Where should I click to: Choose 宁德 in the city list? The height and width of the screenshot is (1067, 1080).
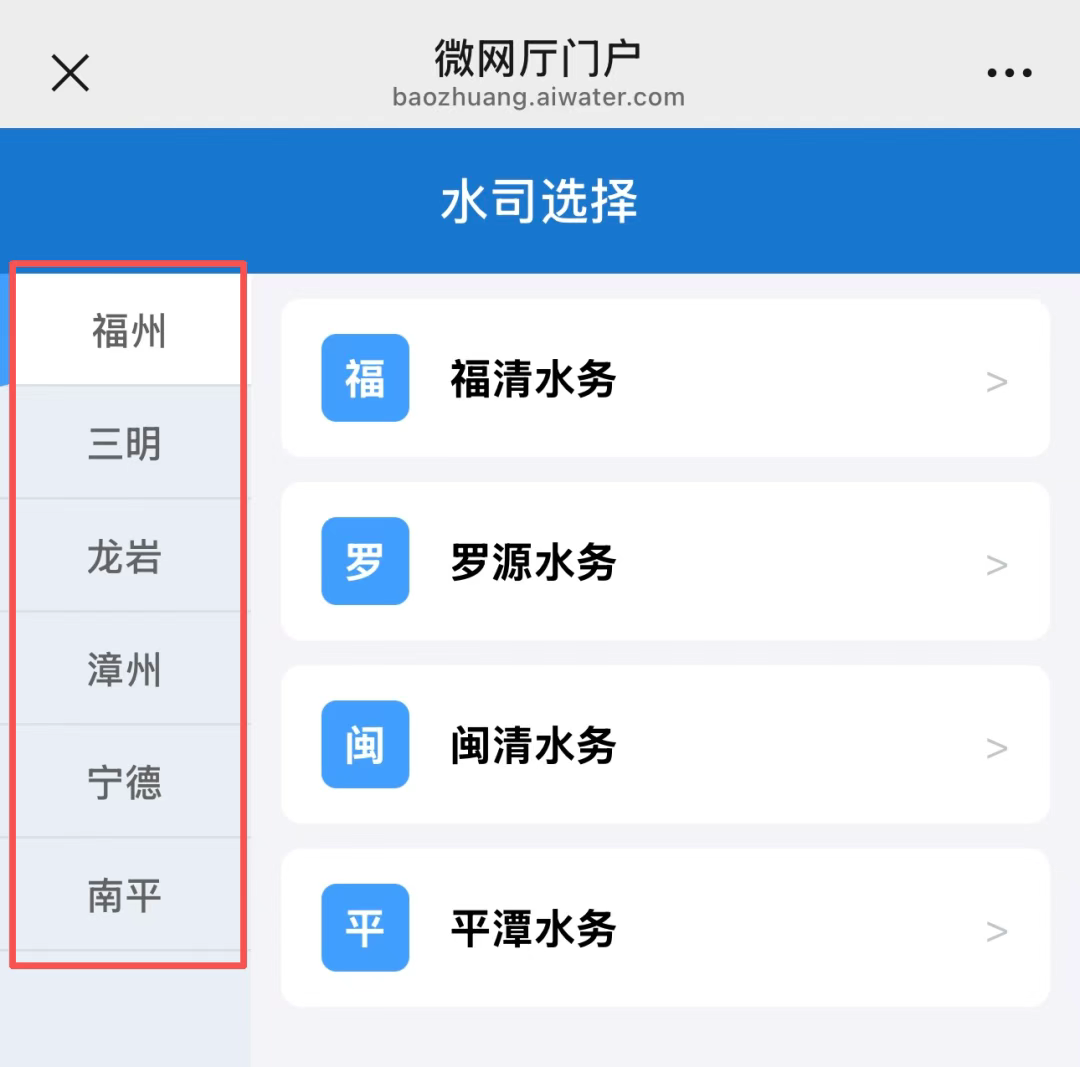point(125,782)
